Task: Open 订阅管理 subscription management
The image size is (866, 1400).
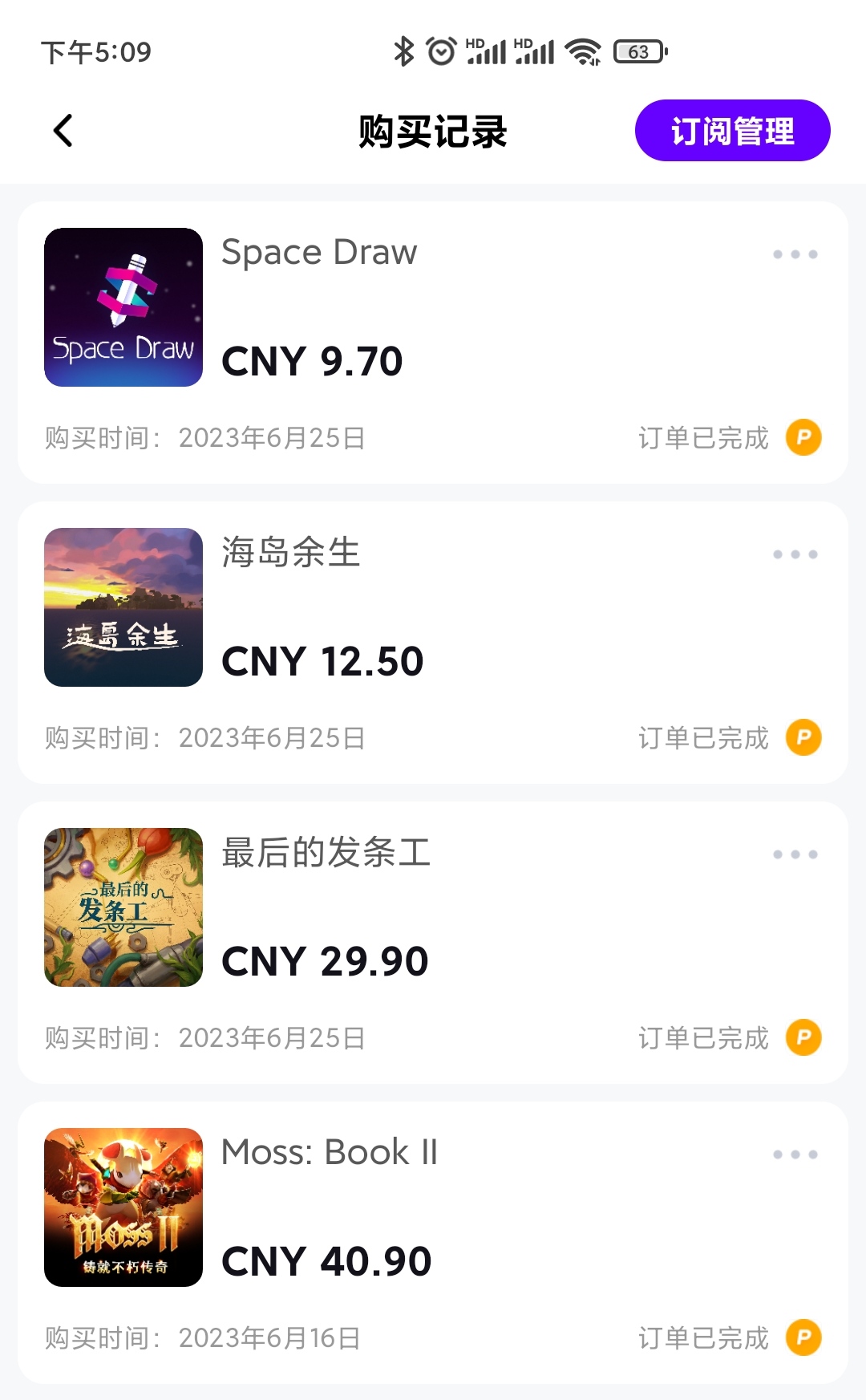Action: click(x=732, y=131)
